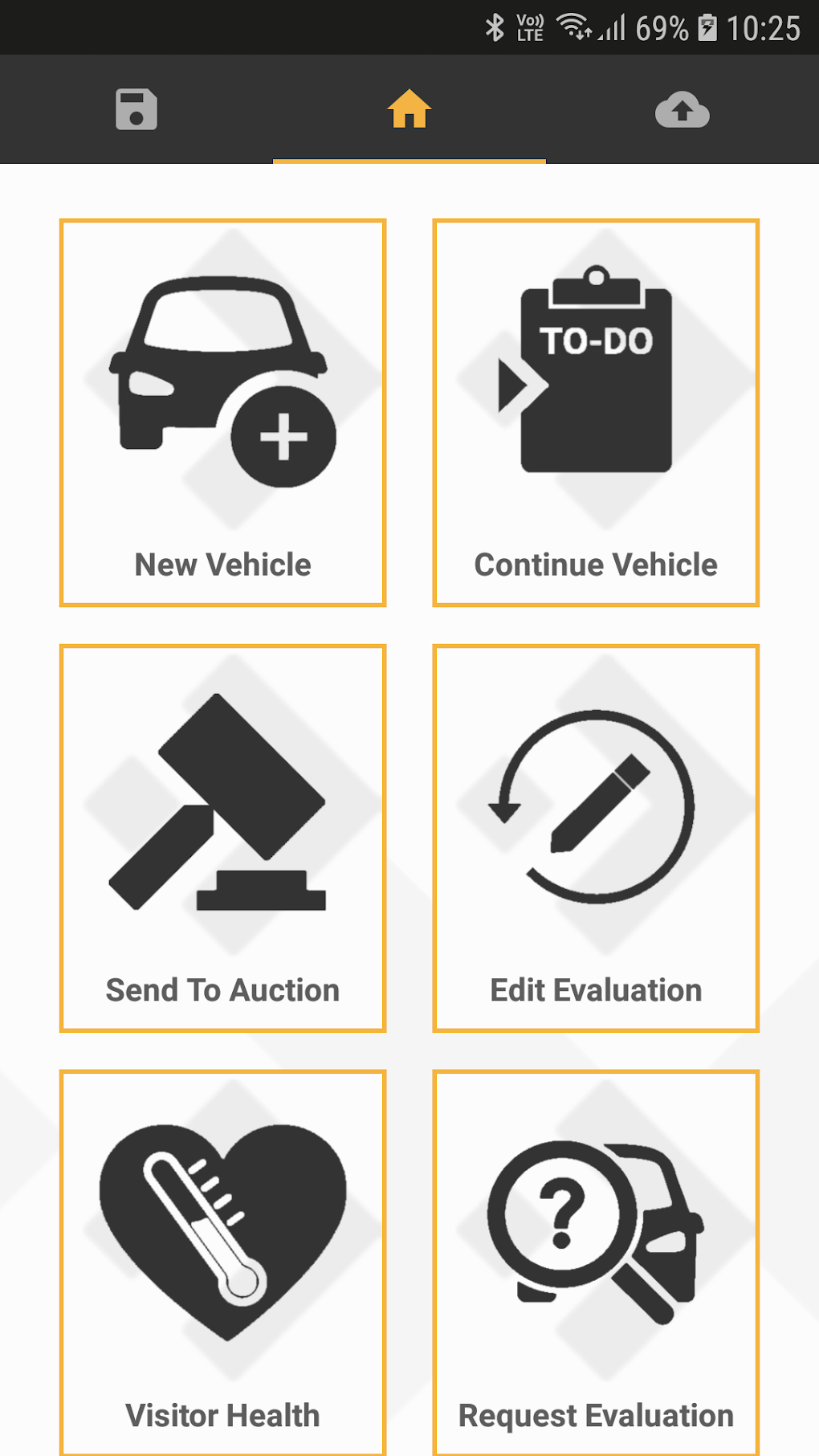Open Edit Evaluation
The height and width of the screenshot is (1456, 819).
(x=596, y=838)
